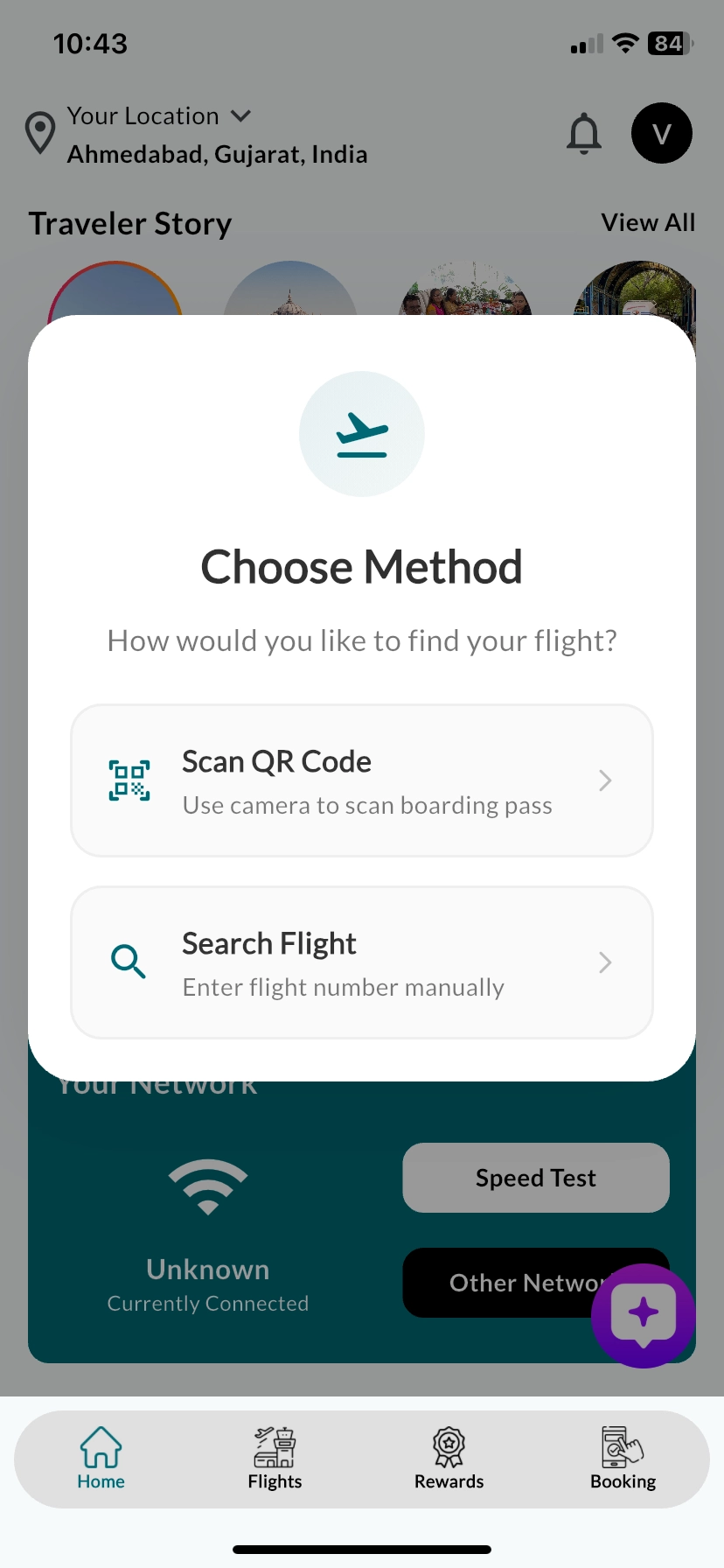Select the Search Flight magnifier icon
The width and height of the screenshot is (724, 1568).
tap(128, 961)
